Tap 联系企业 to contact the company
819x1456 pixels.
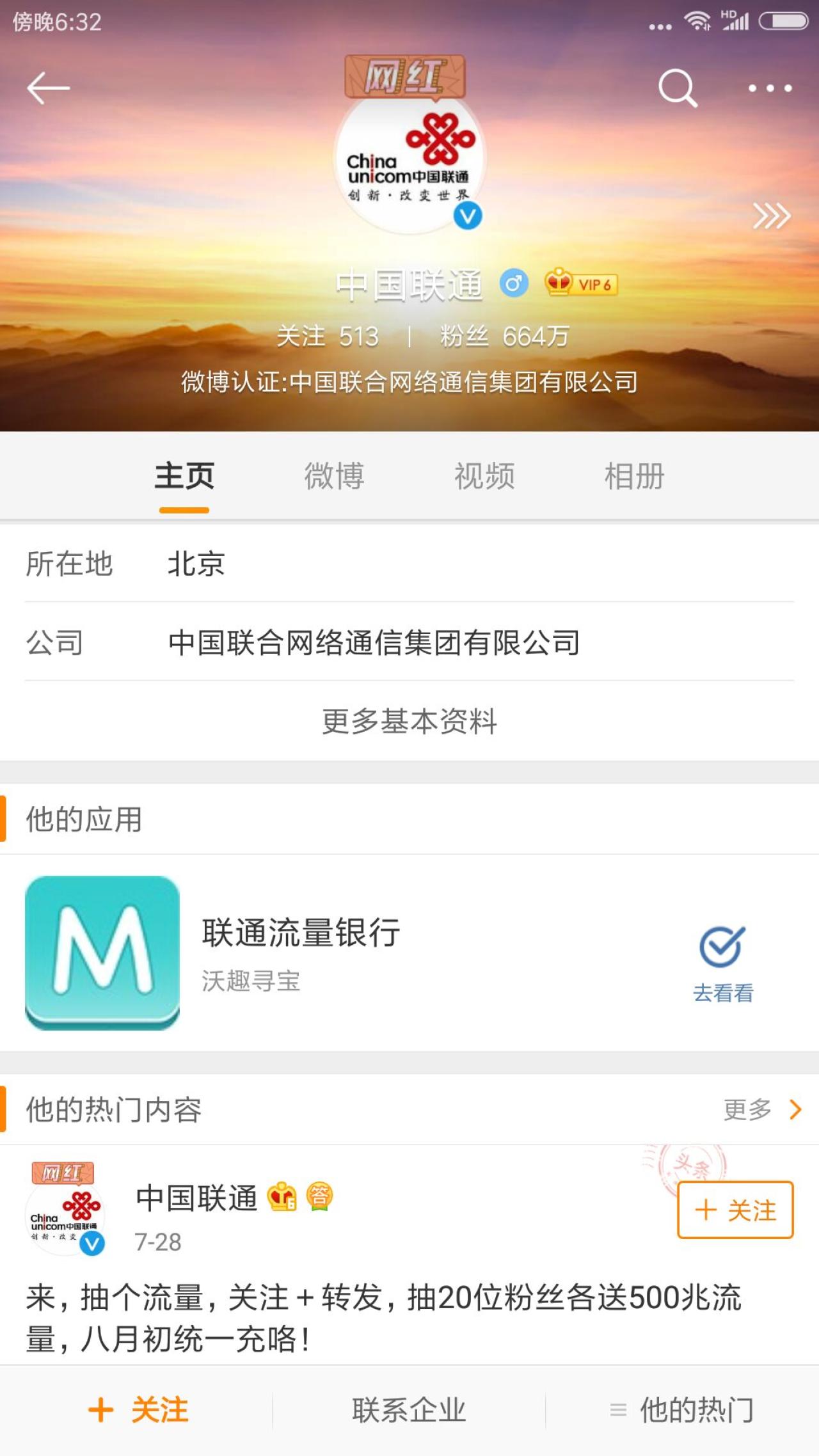pos(409,1410)
